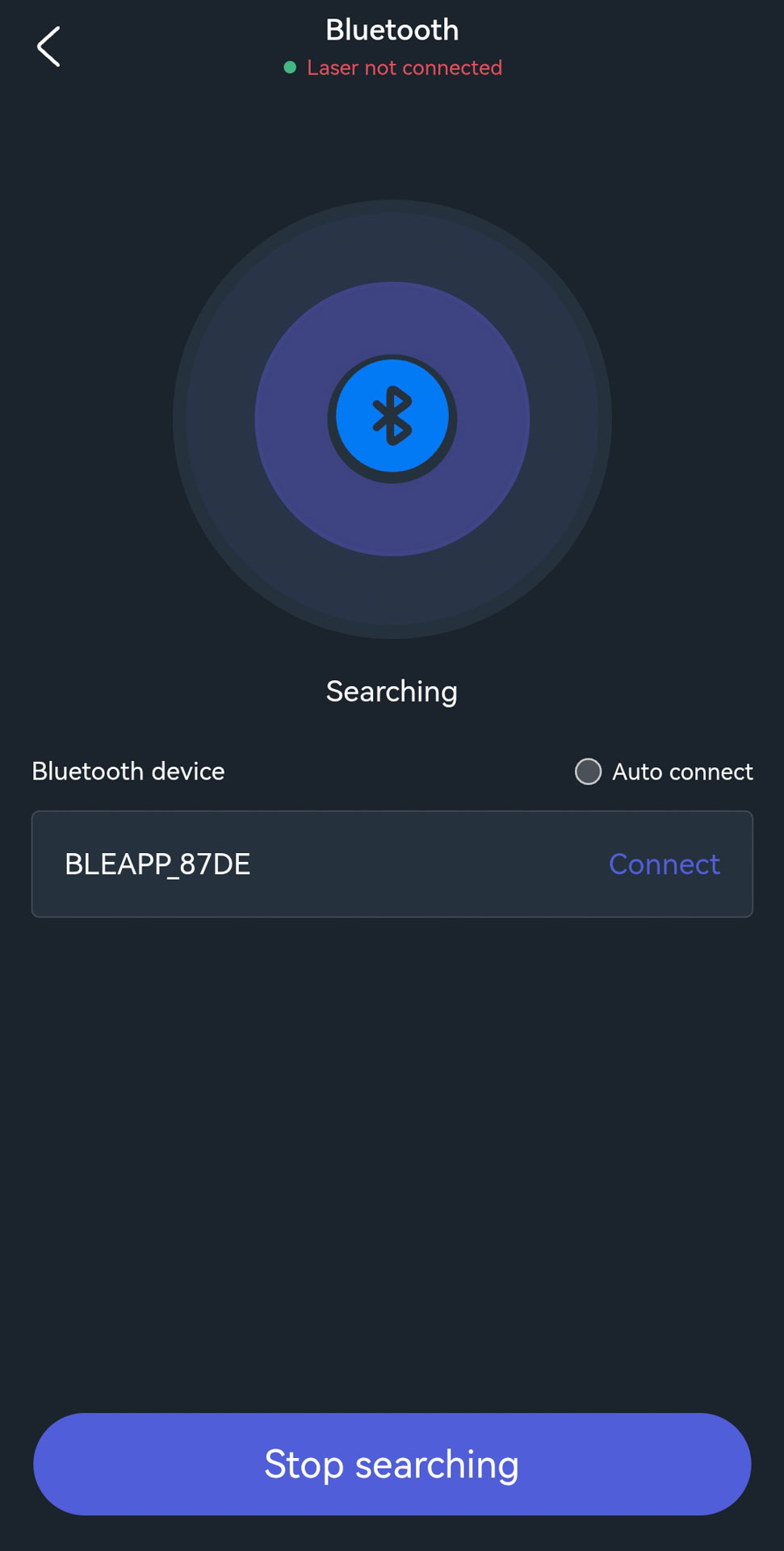Tap the Stop searching button
This screenshot has width=784, height=1551.
coord(392,1464)
